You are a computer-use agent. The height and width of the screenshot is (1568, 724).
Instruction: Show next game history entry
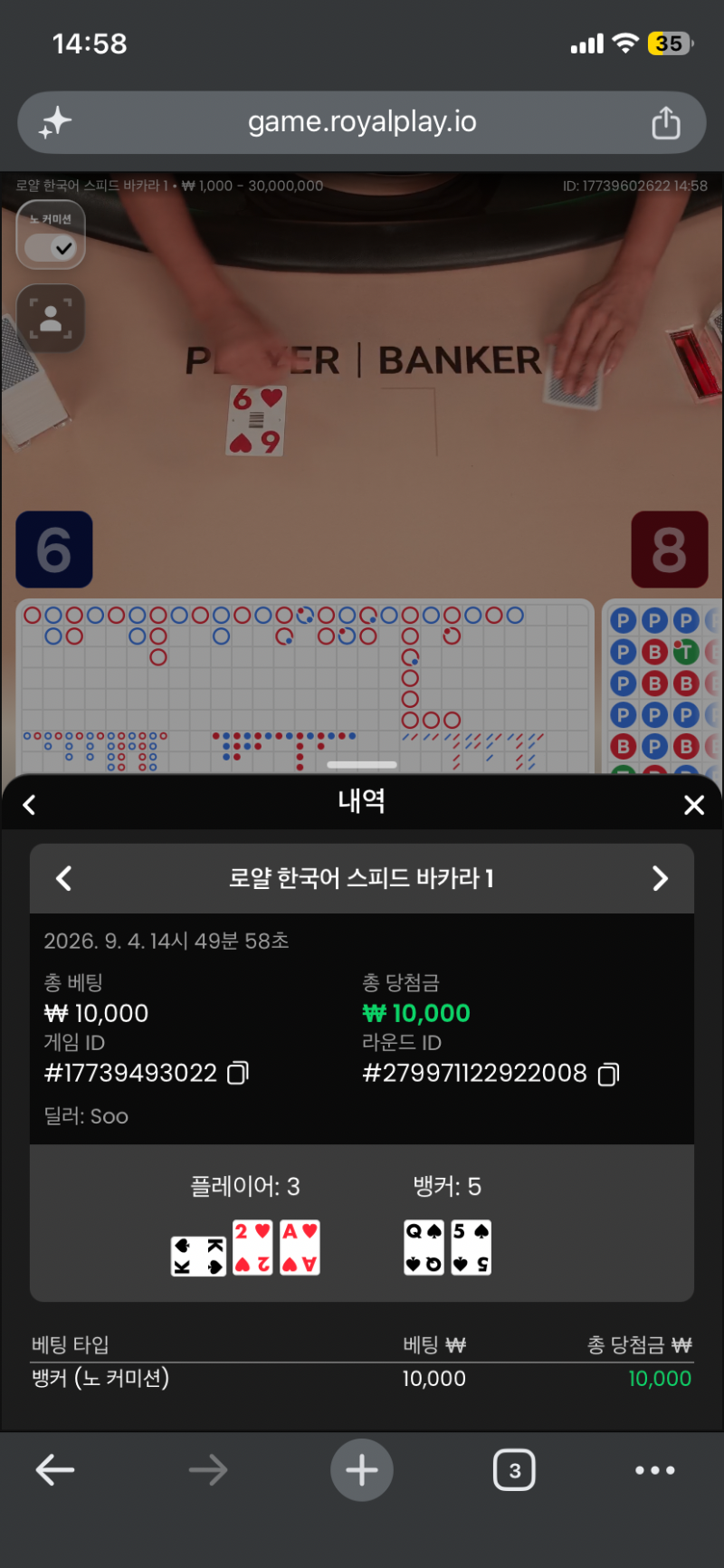pos(660,878)
